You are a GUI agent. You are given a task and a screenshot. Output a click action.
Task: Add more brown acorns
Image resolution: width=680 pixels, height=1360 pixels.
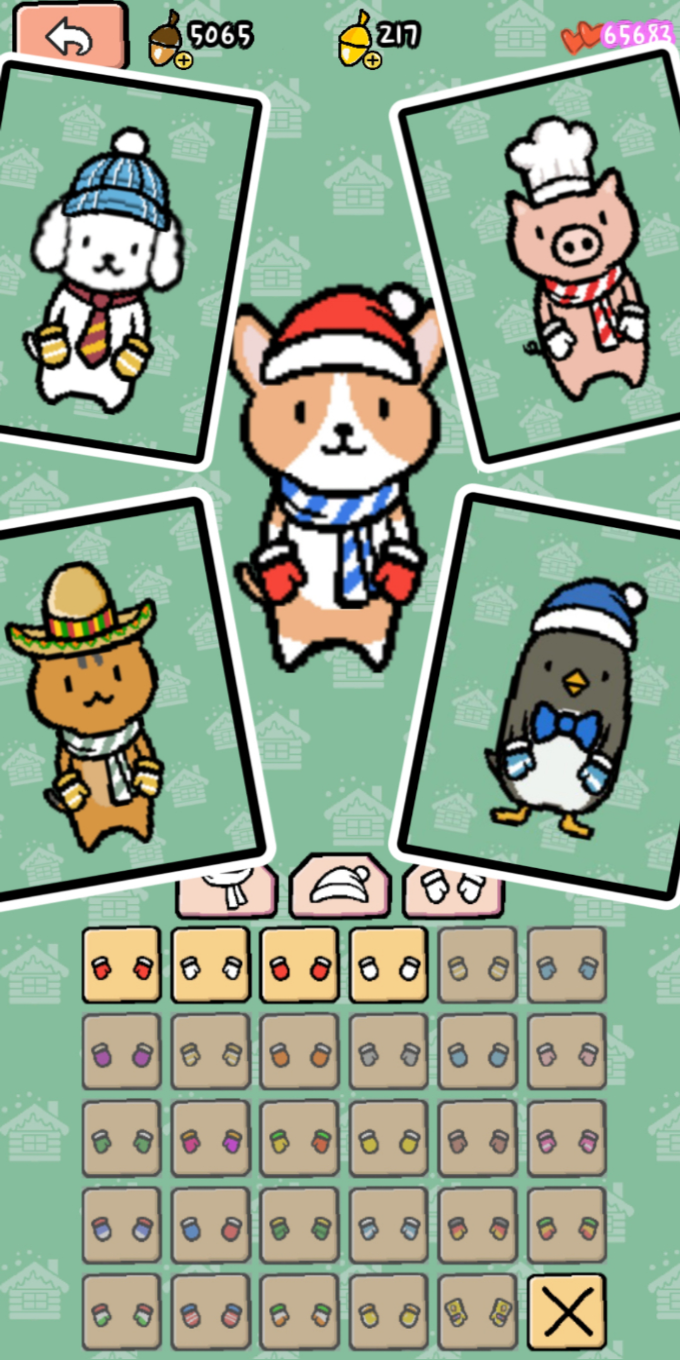[x=183, y=60]
